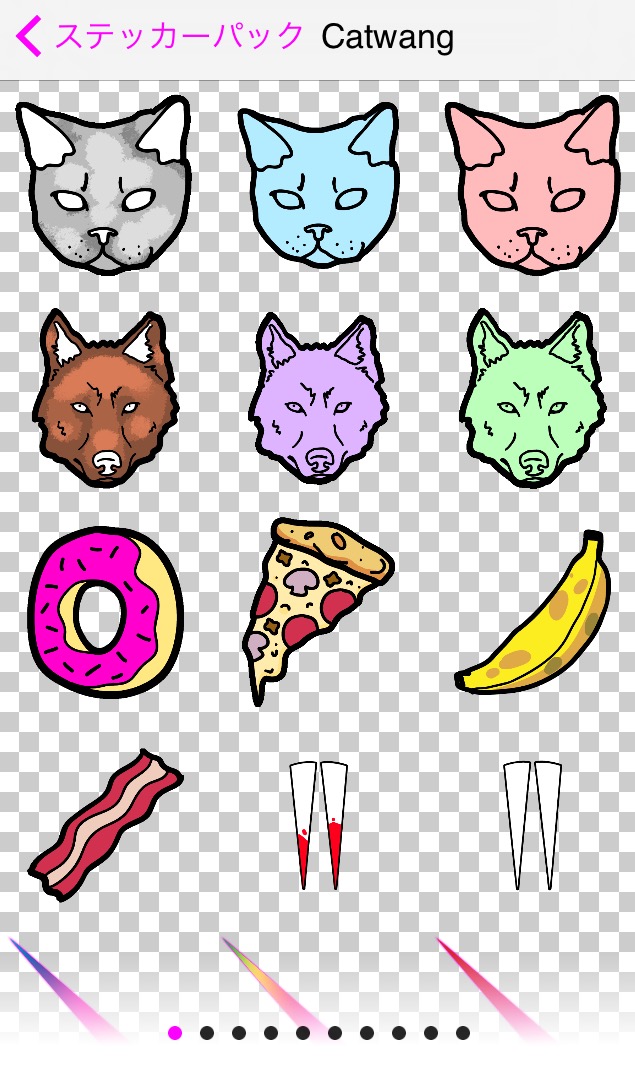635x1088 pixels.
Task: Choose the yellow banana sticker
Action: (535, 615)
